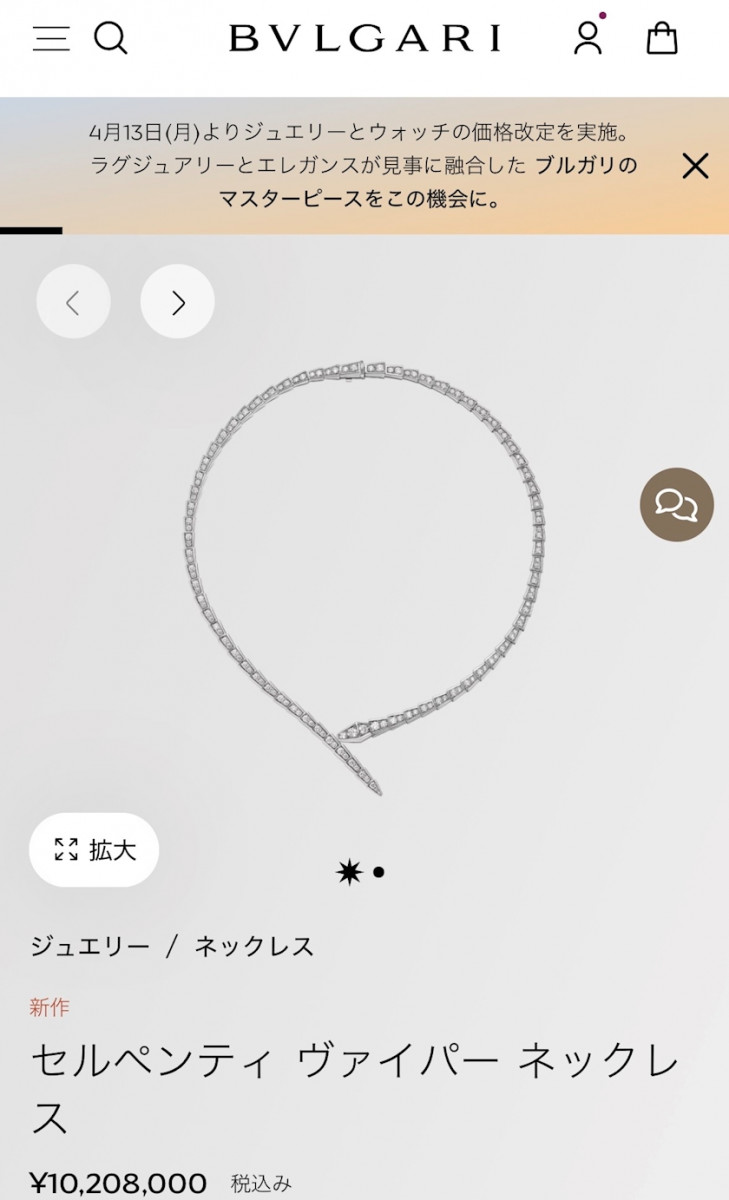Dismiss the price revision banner
The height and width of the screenshot is (1200, 729).
pyautogui.click(x=695, y=166)
